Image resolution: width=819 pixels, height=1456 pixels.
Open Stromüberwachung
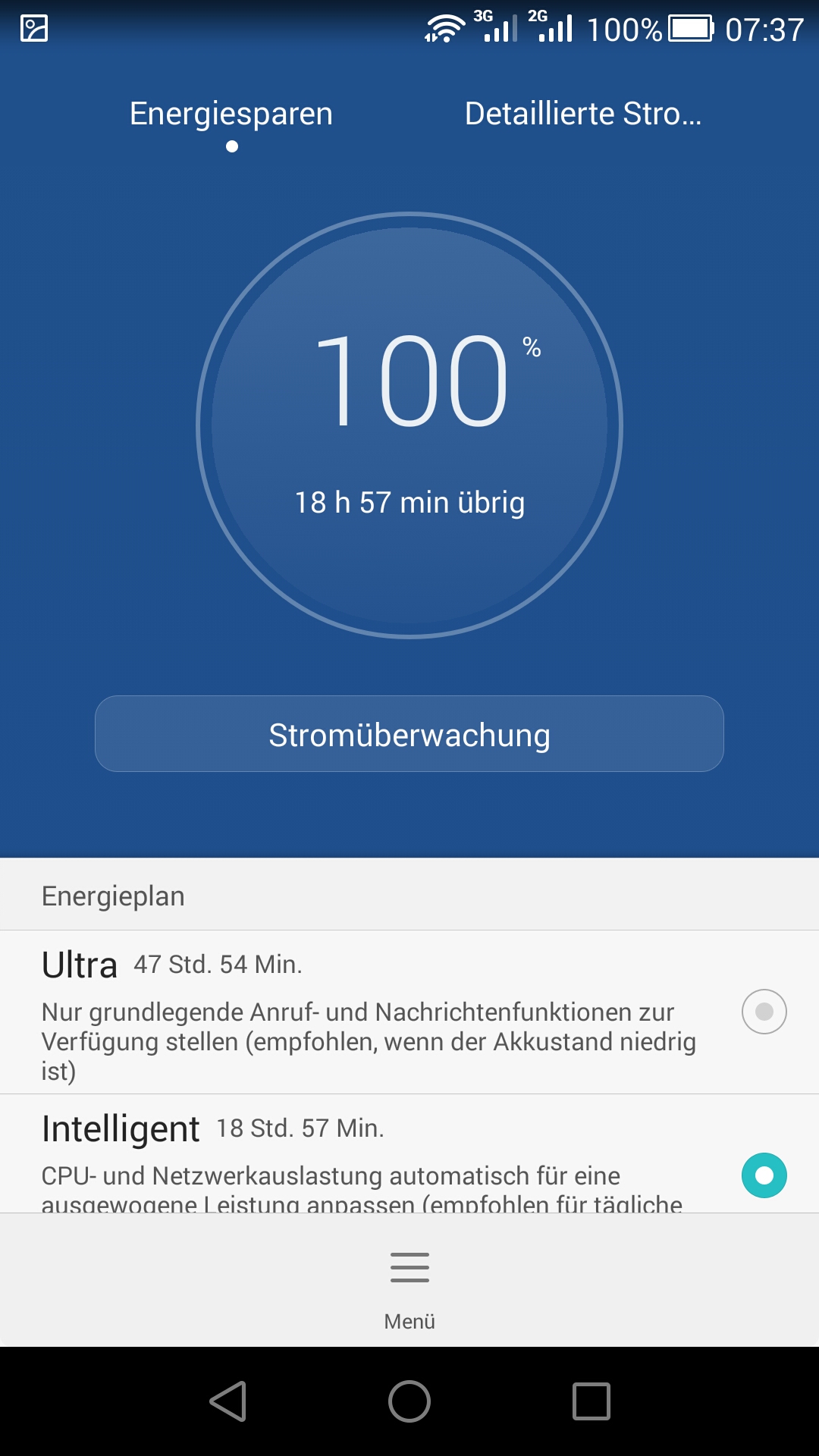coord(409,734)
